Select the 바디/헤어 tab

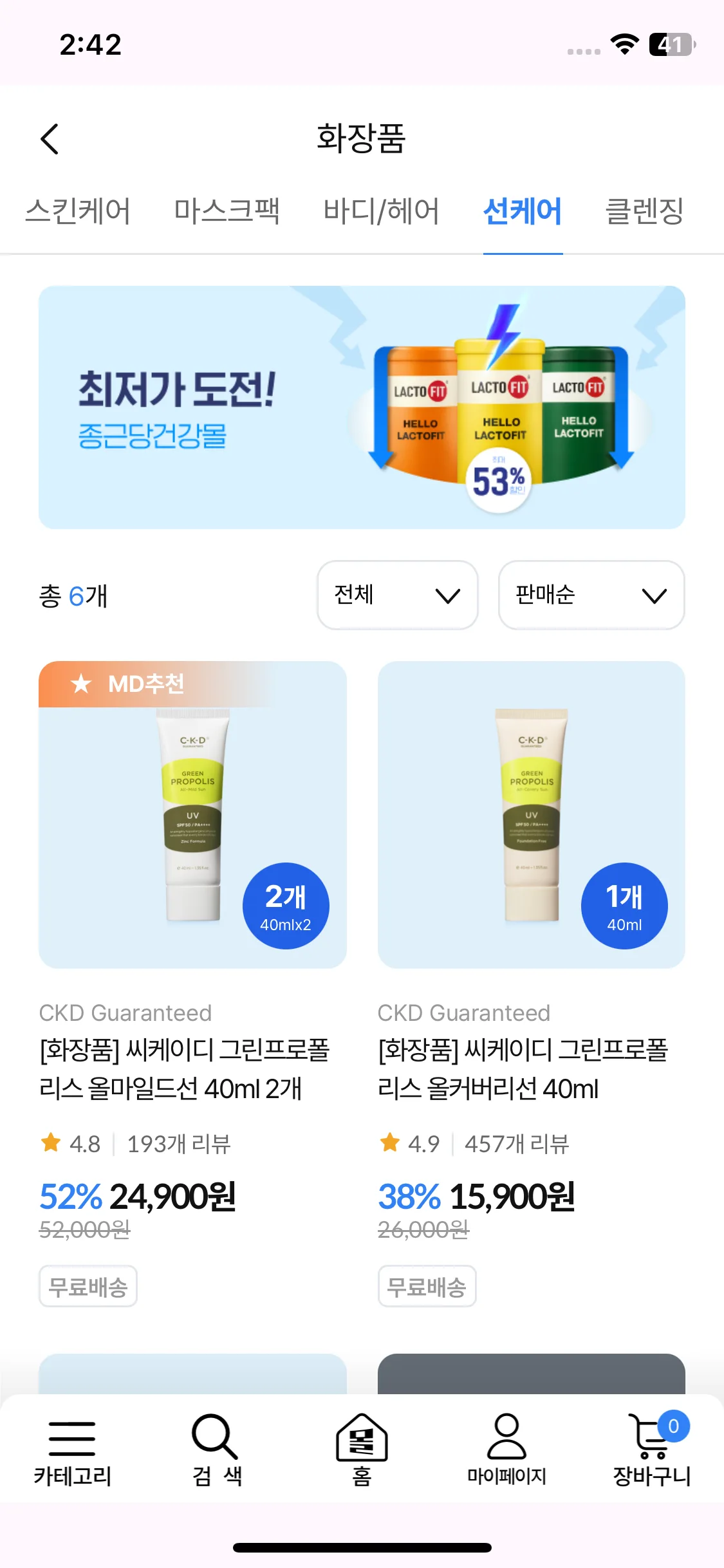point(381,211)
